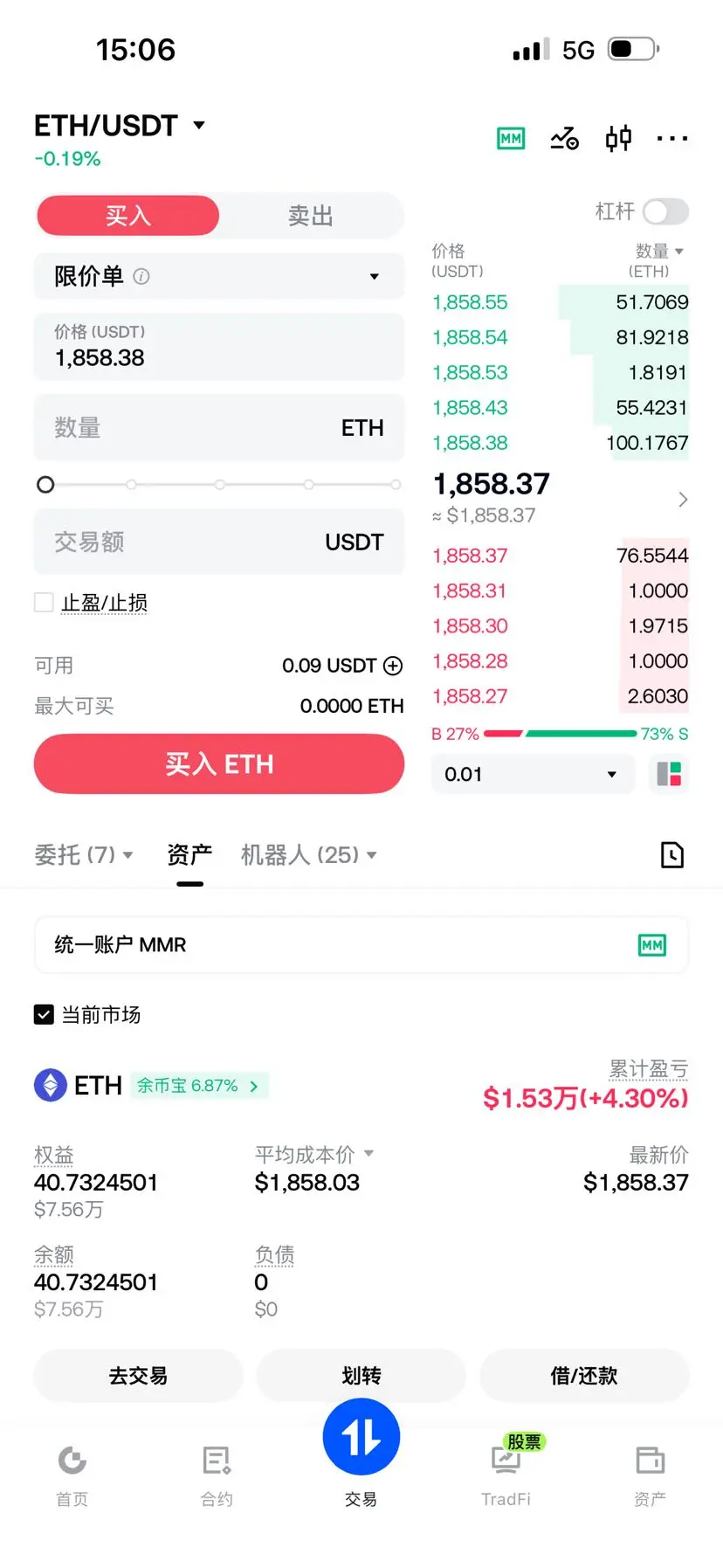723x1568 pixels.
Task: Tap the 数量 ETH quantity field
Action: tap(219, 428)
